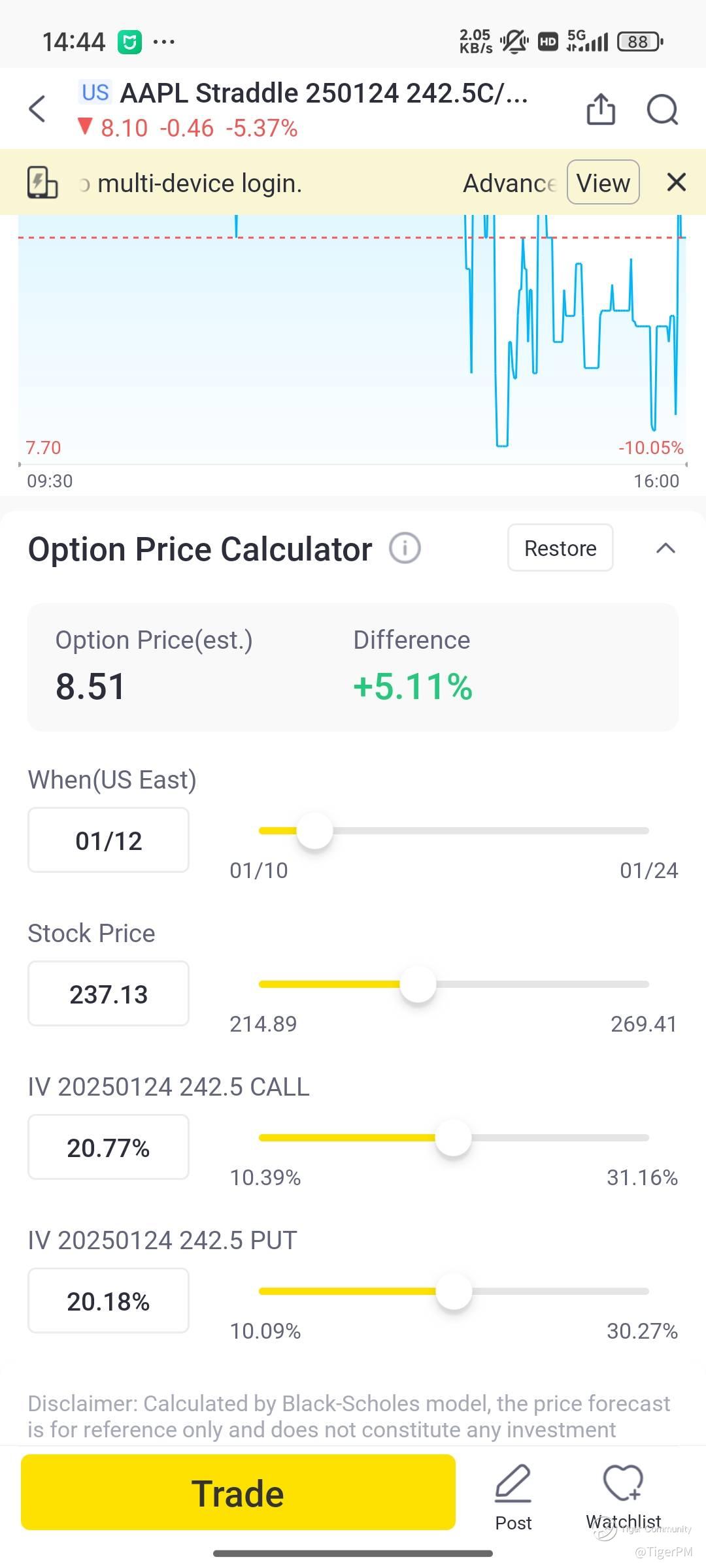Open the Option Price Calculator info icon

[x=405, y=548]
